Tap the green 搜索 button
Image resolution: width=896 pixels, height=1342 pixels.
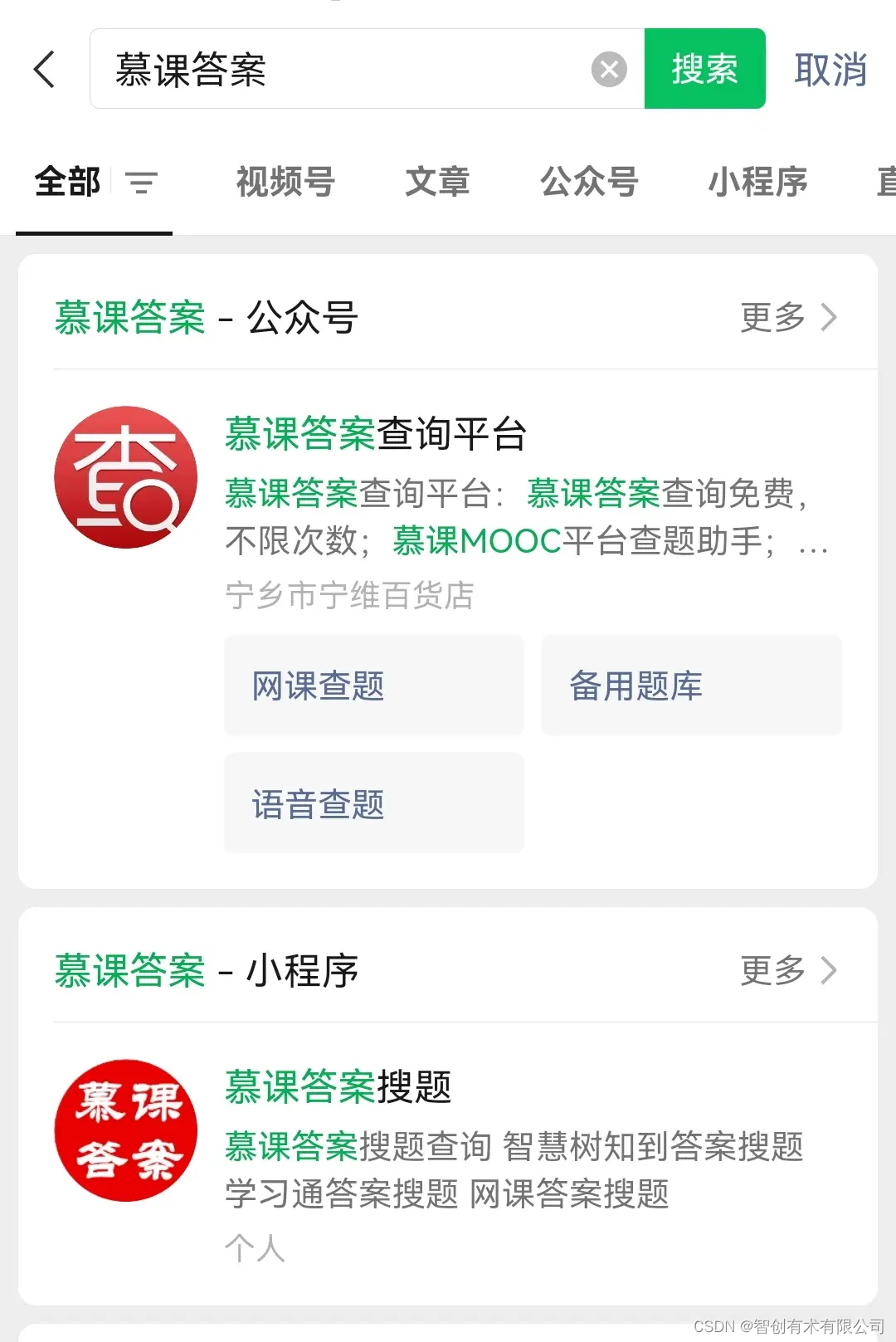coord(704,69)
